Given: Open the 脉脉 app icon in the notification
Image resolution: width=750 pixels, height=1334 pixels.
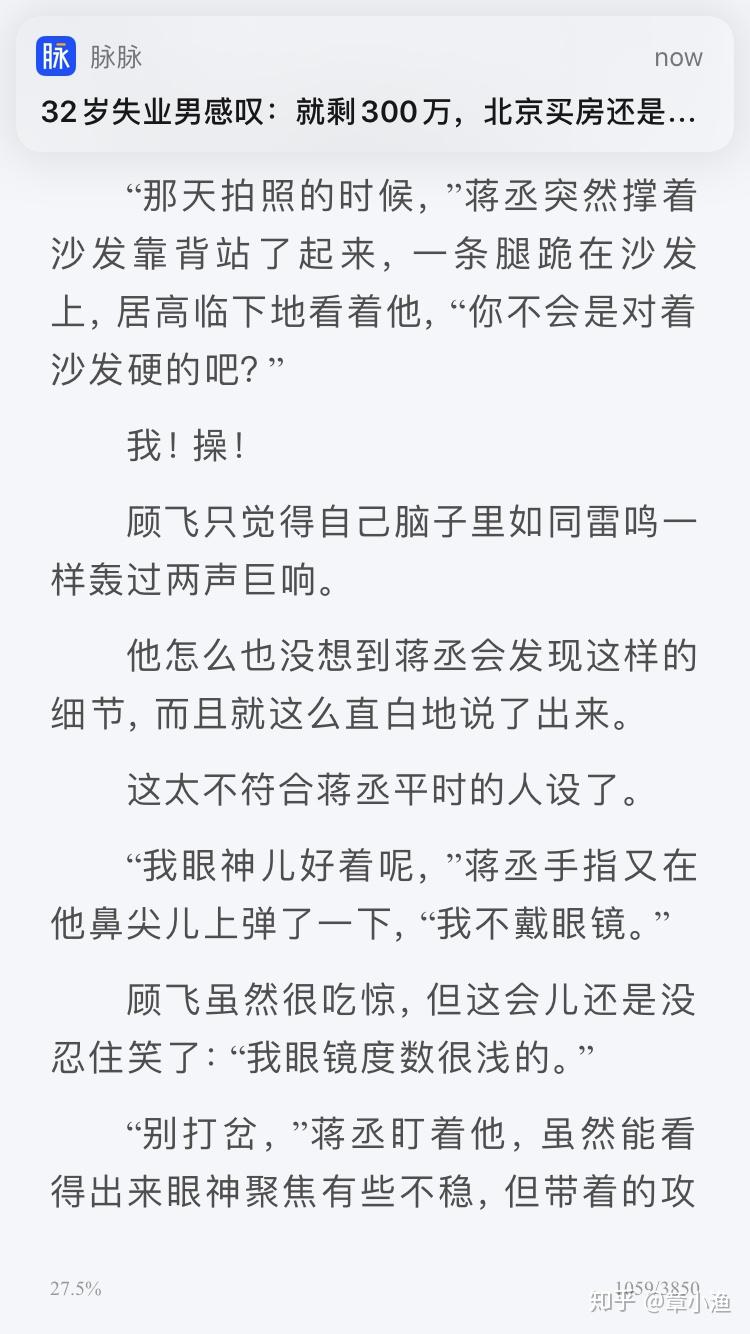Looking at the screenshot, I should click(55, 57).
